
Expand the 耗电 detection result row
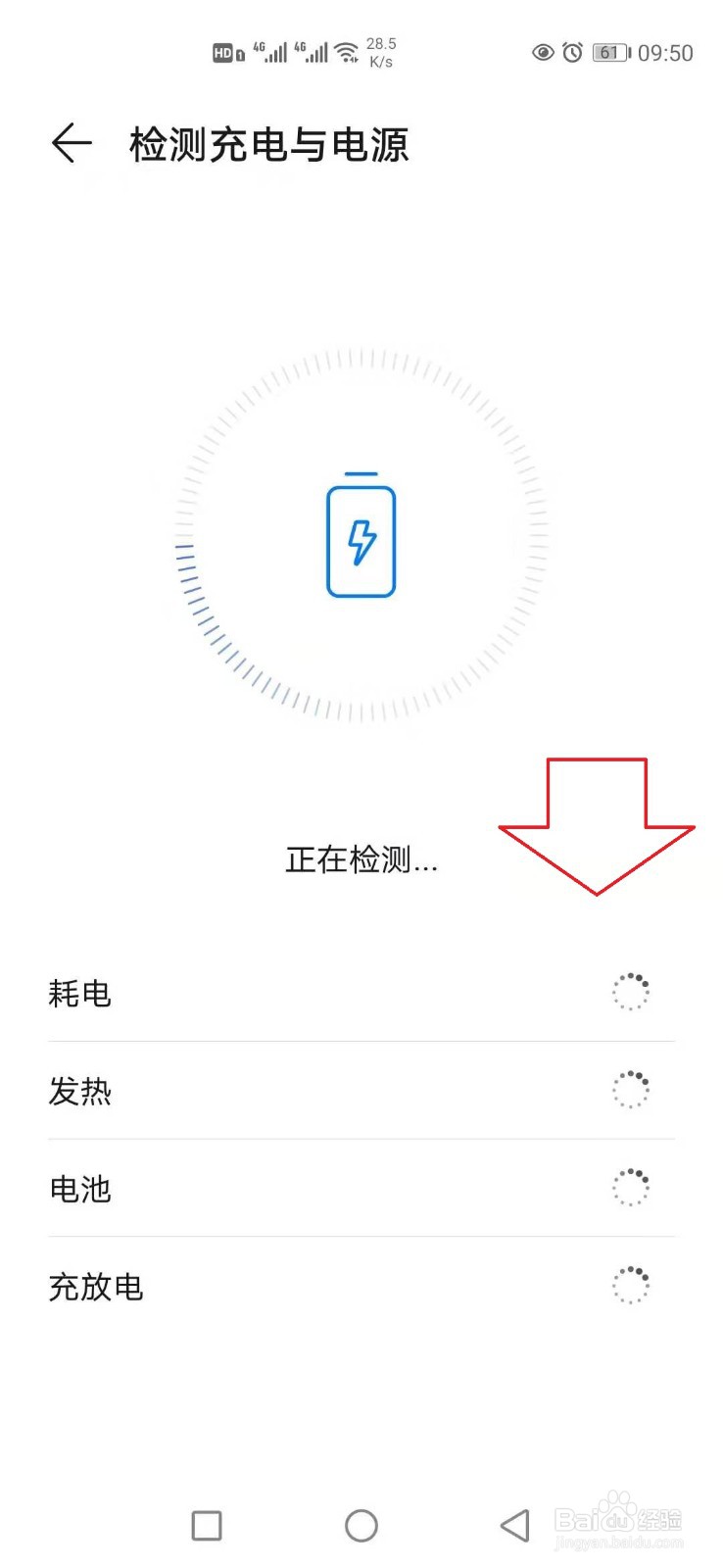click(361, 993)
